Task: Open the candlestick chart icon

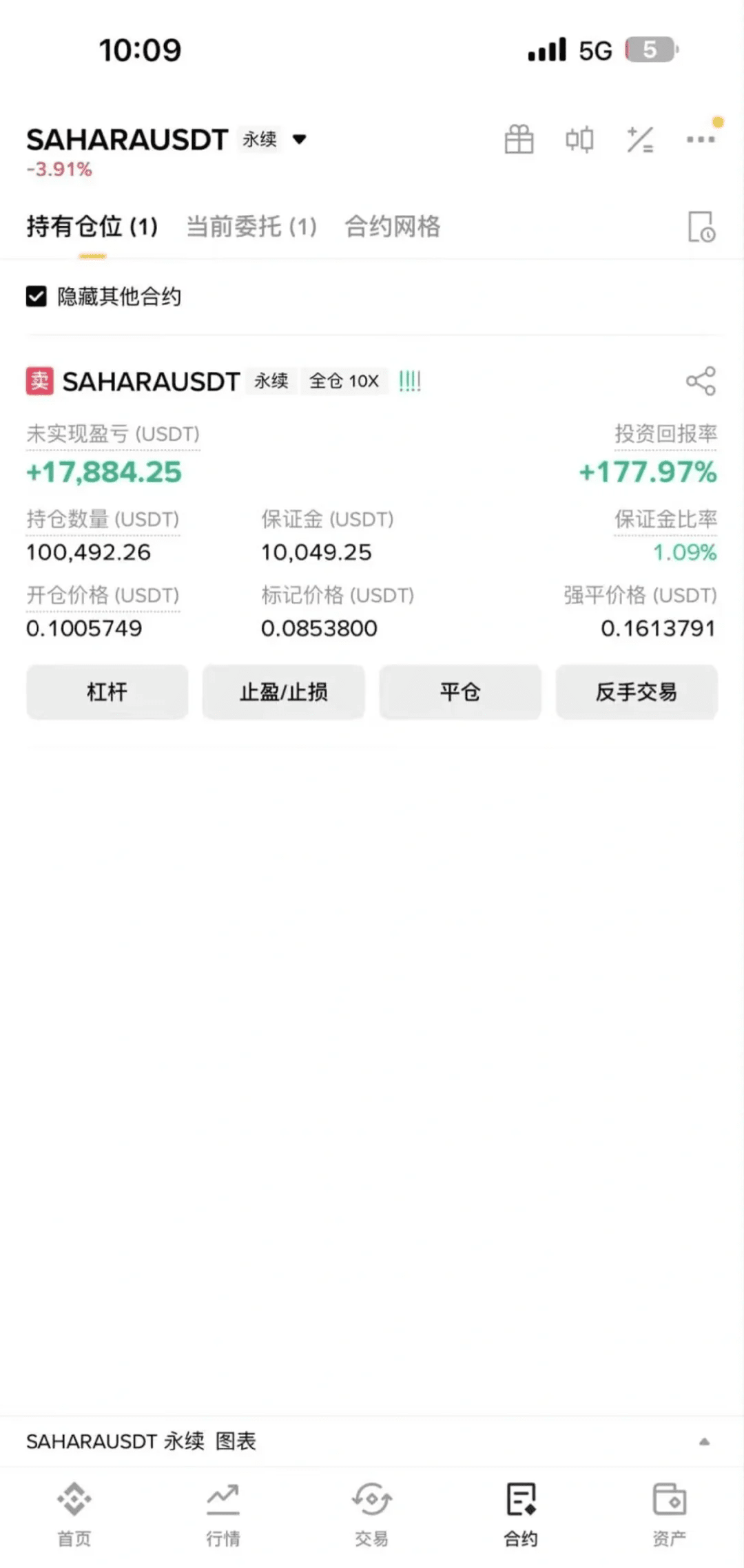Action: pos(579,140)
